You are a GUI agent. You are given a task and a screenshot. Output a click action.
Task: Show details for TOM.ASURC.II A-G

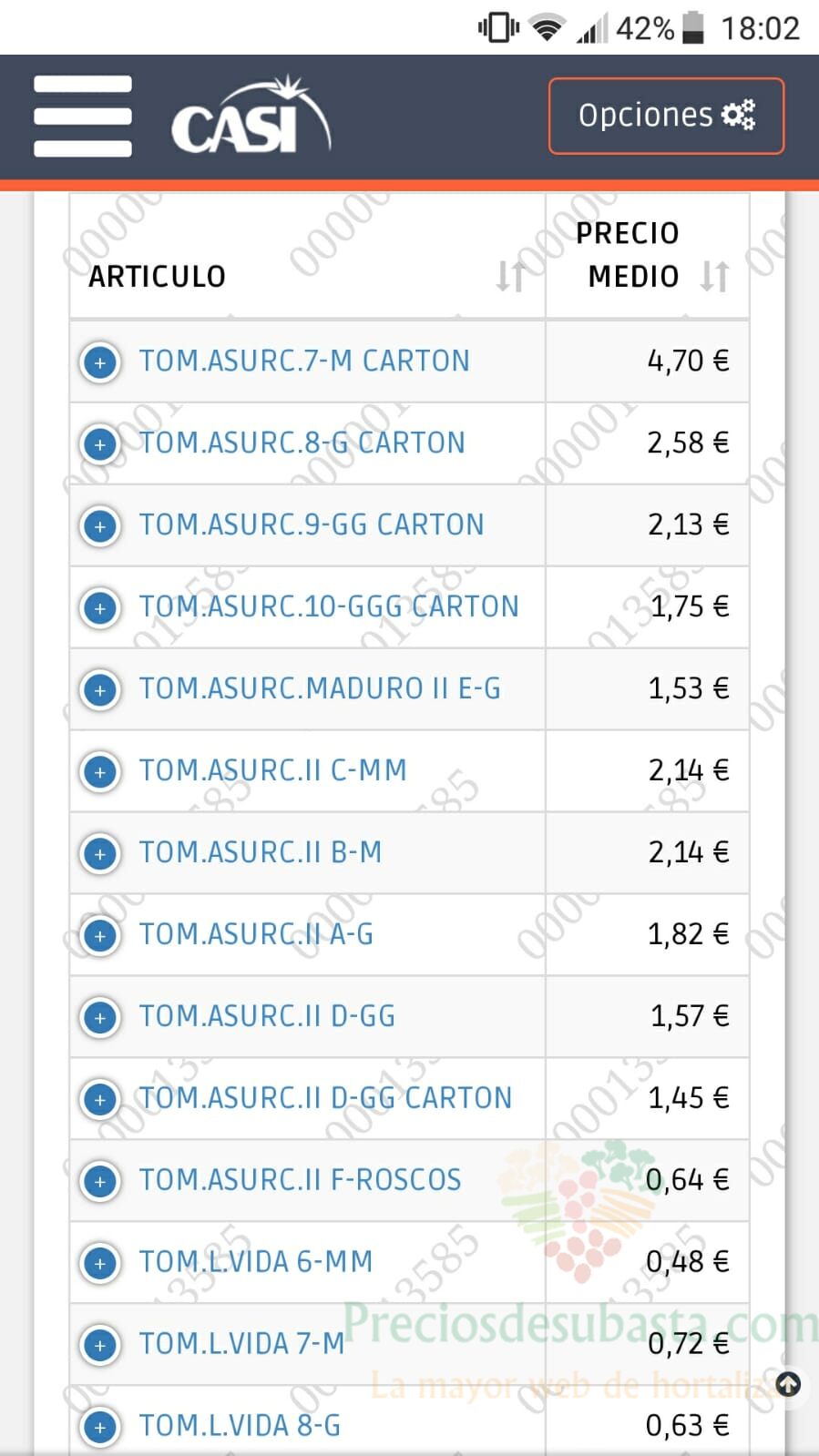[x=100, y=935]
